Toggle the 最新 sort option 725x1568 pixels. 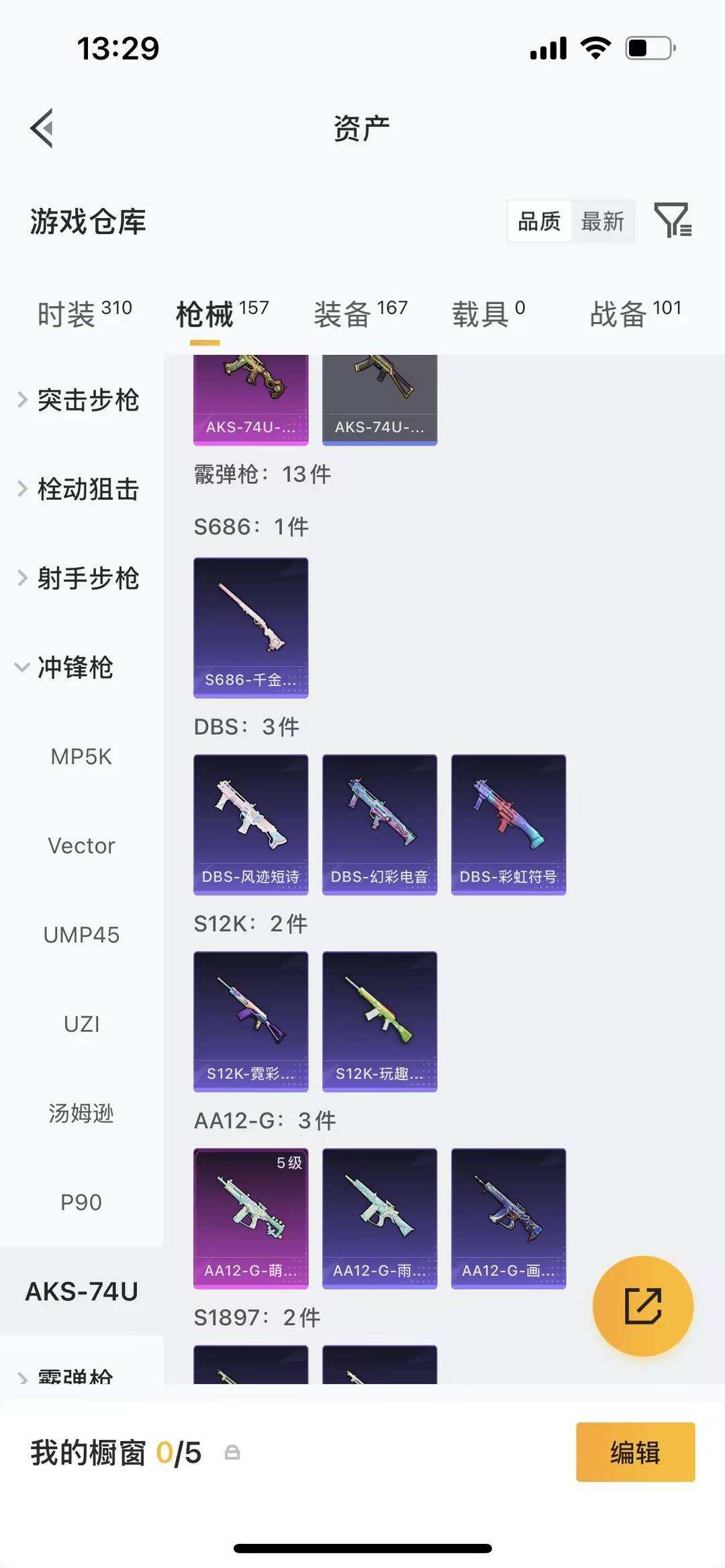(603, 221)
